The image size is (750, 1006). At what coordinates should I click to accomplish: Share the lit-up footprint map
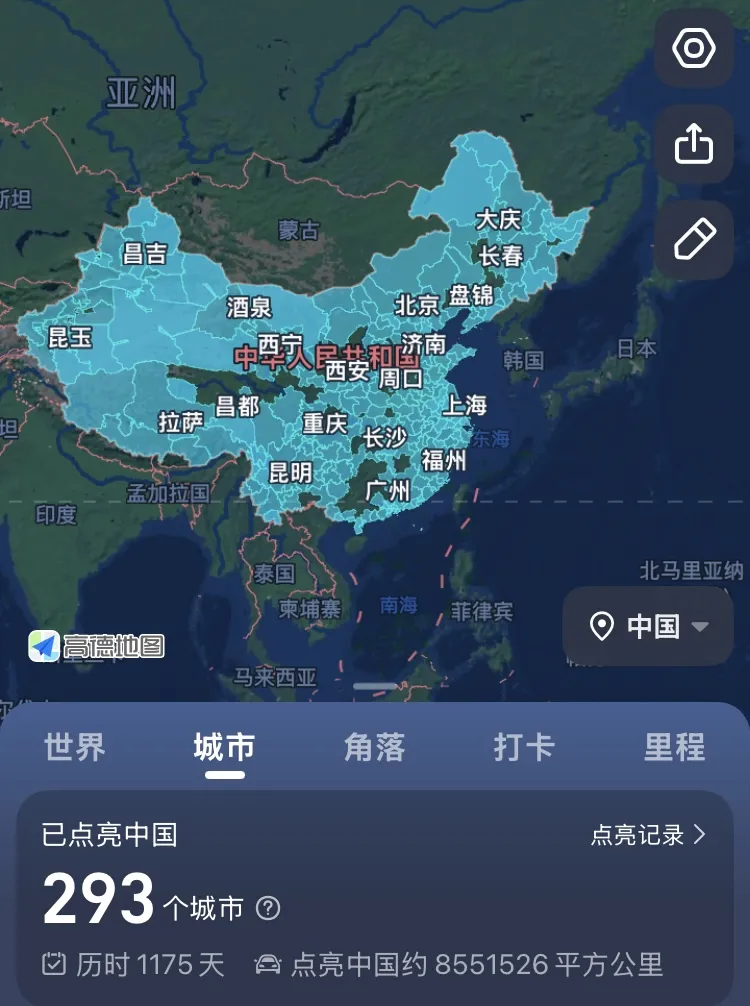[x=693, y=144]
